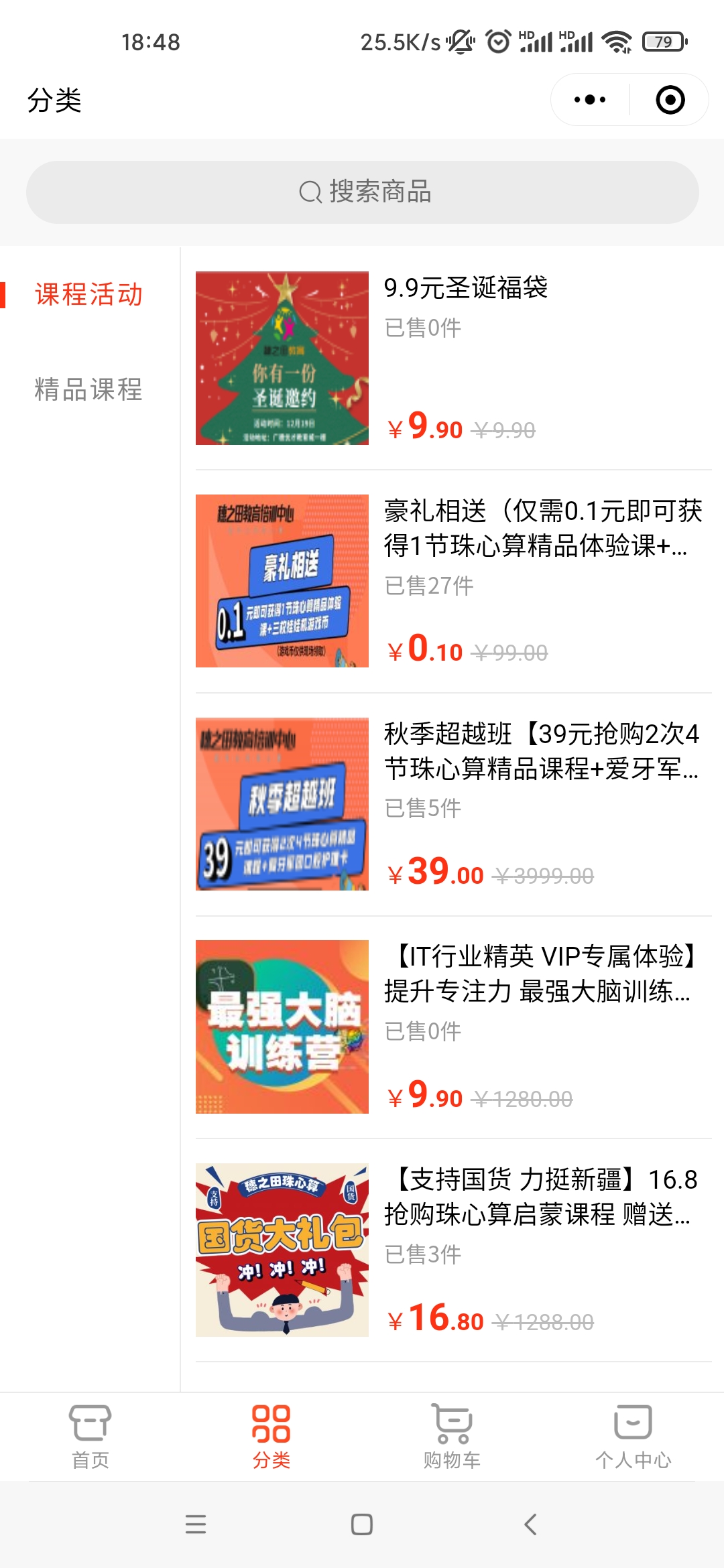Screen dimensions: 724x1568
Task: Open the 最强大脑训练营 product
Action: [453, 1027]
